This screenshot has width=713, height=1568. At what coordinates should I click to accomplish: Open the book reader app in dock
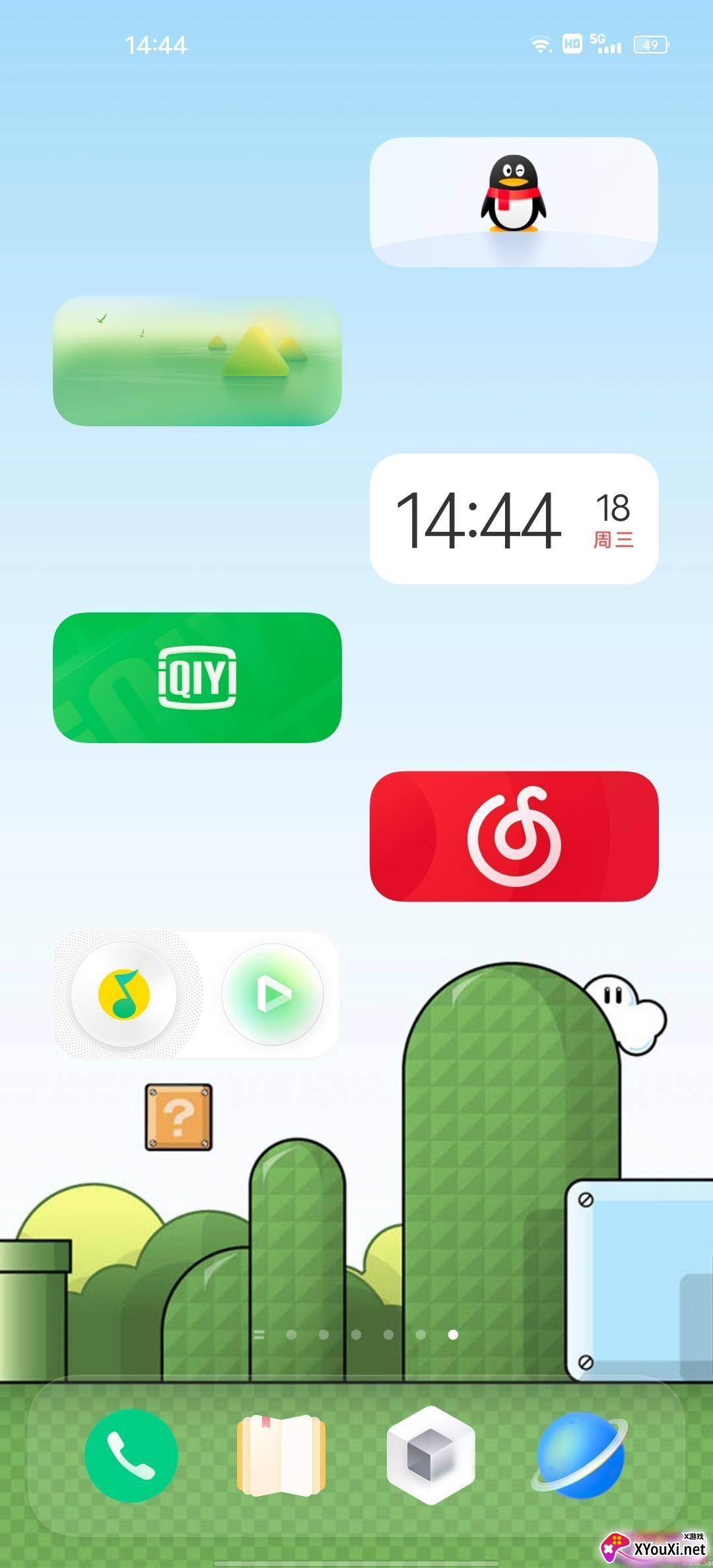point(281,1454)
